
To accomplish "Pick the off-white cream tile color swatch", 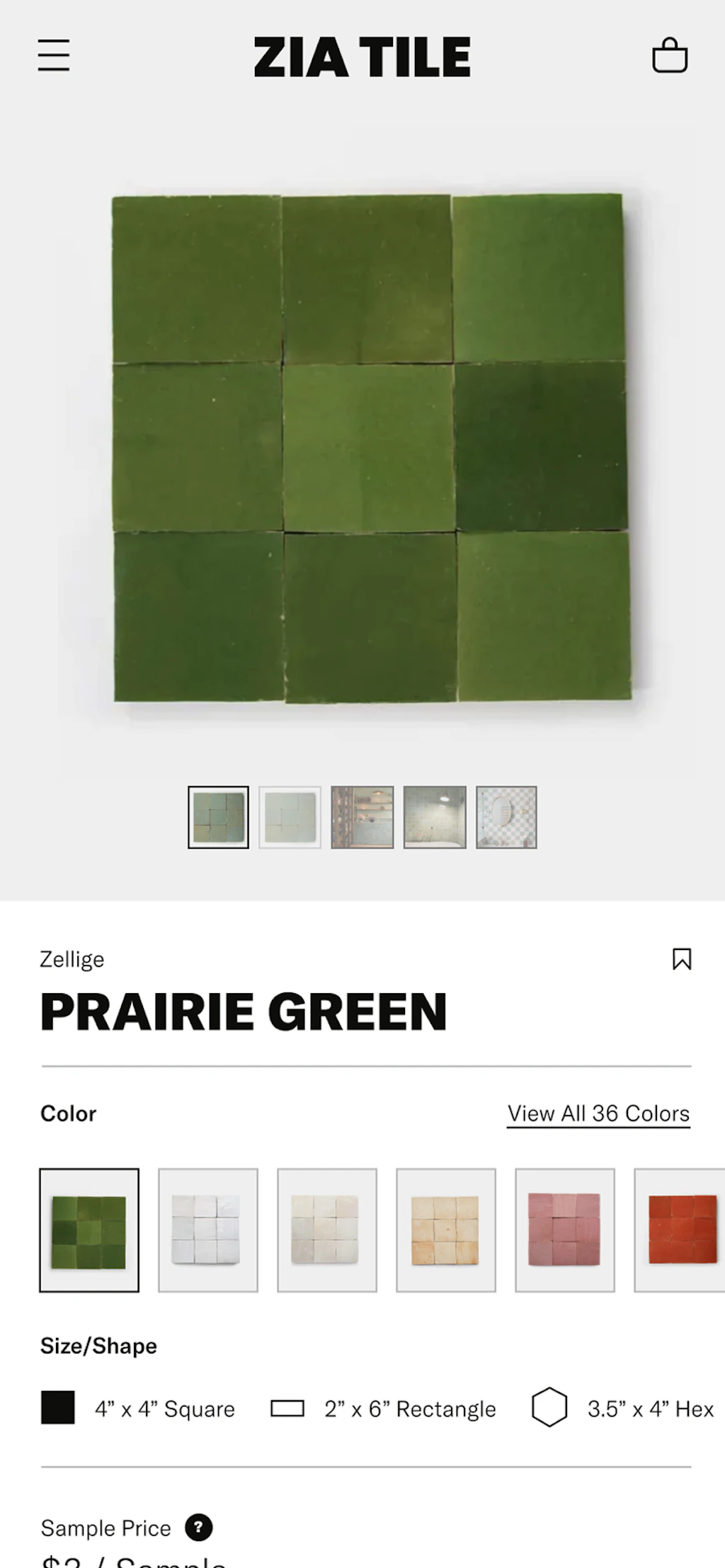I will click(327, 1230).
